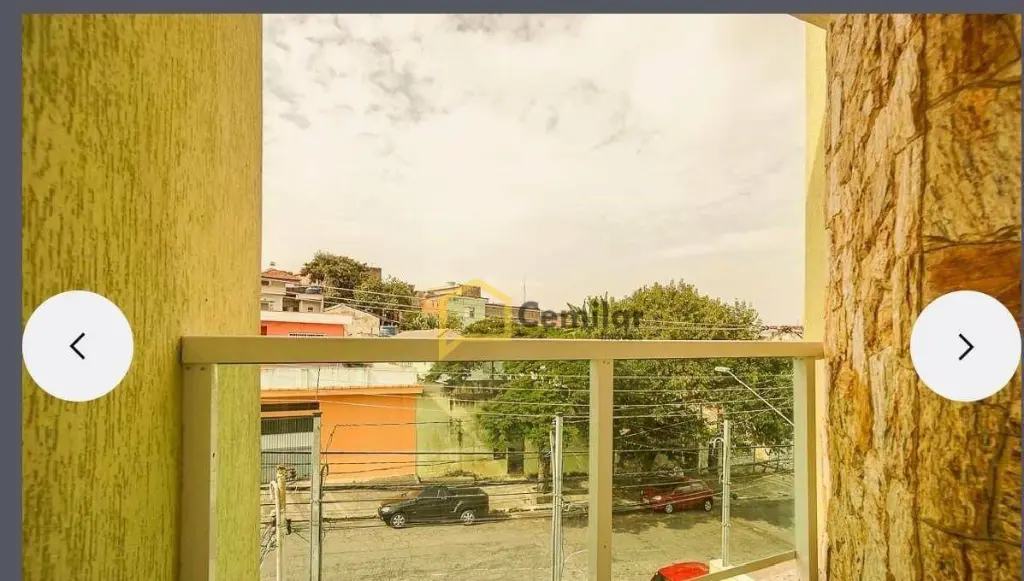This screenshot has height=581, width=1024.
Task: Go to the previous photo
Action: [78, 346]
